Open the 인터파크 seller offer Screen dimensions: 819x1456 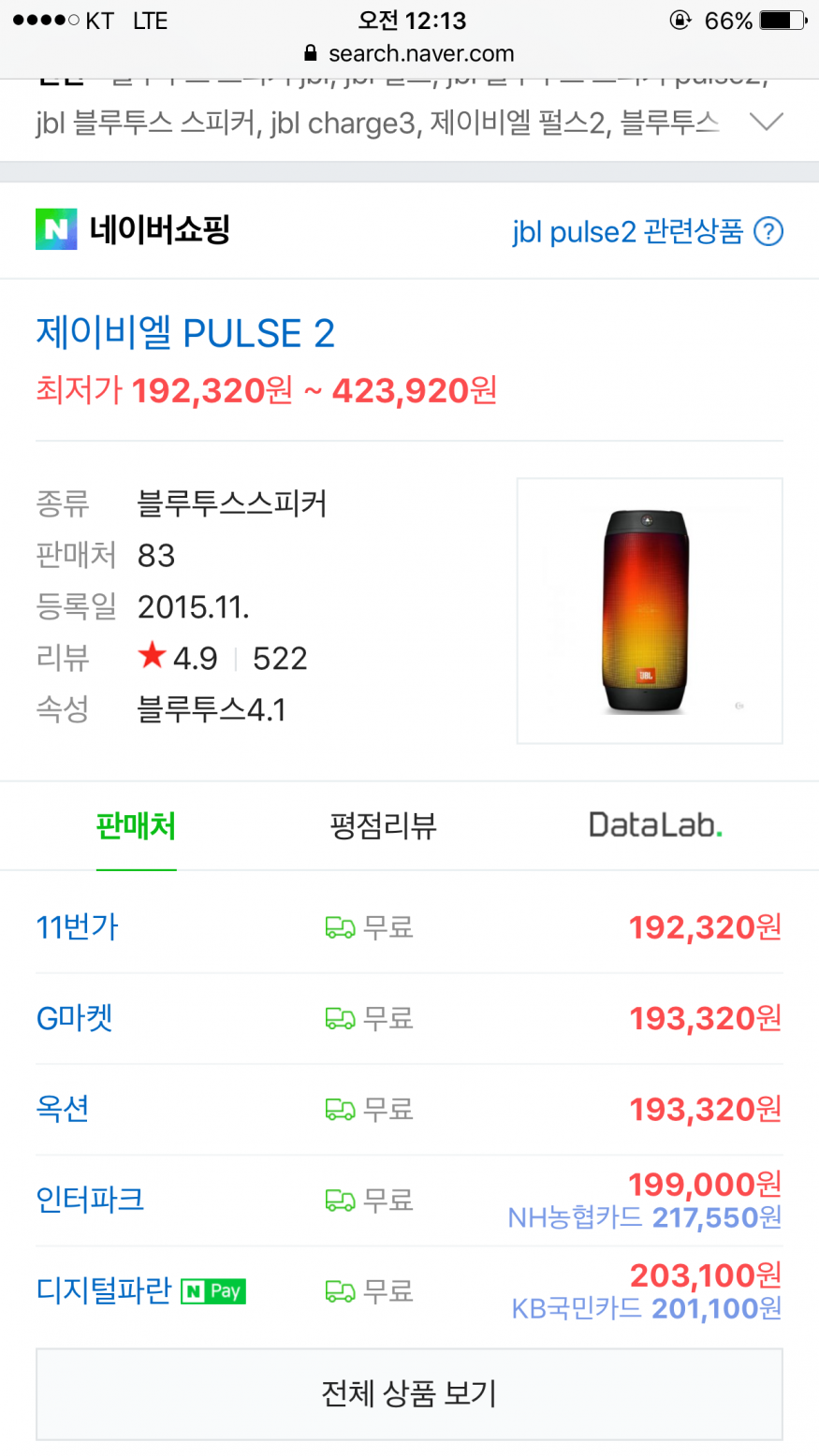point(90,1200)
